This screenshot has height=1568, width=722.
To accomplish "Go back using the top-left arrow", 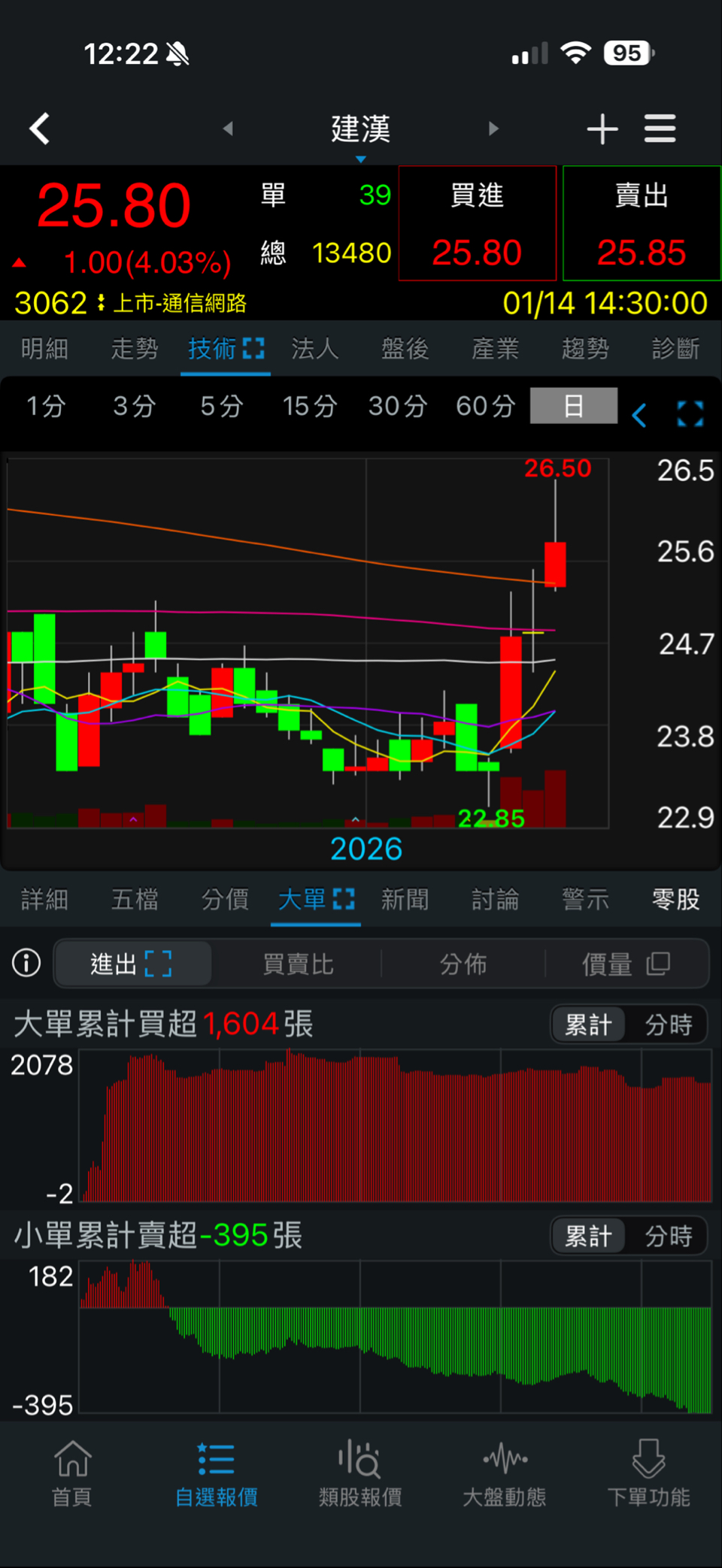I will (40, 129).
